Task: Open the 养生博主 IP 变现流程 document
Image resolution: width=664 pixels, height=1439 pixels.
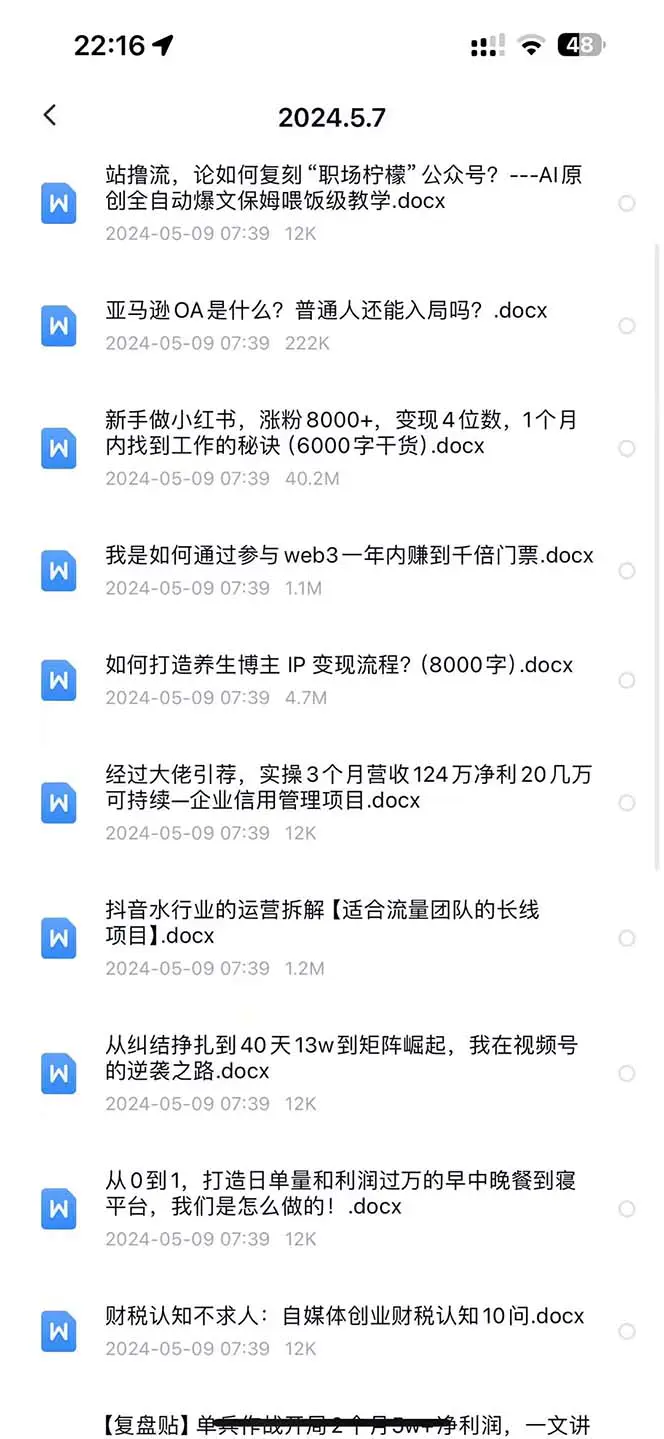Action: (339, 666)
